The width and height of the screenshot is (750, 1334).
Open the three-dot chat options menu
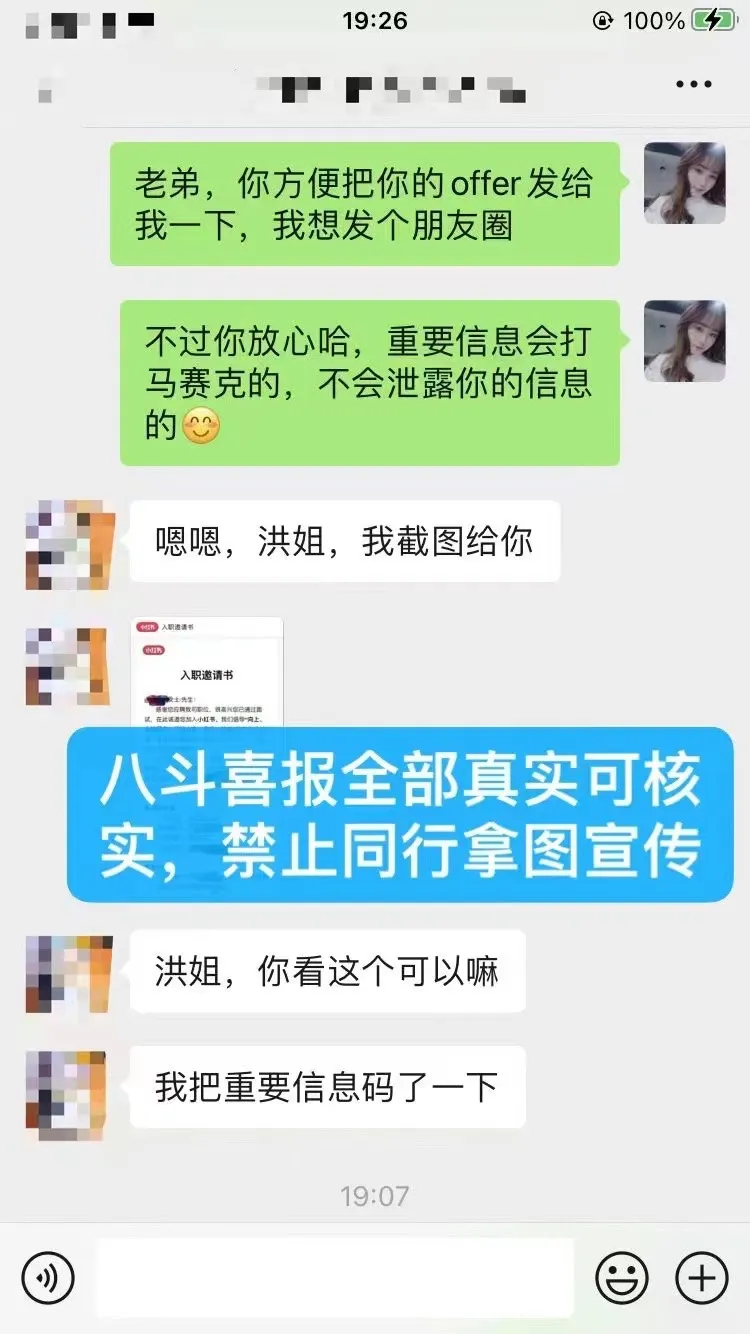[694, 85]
